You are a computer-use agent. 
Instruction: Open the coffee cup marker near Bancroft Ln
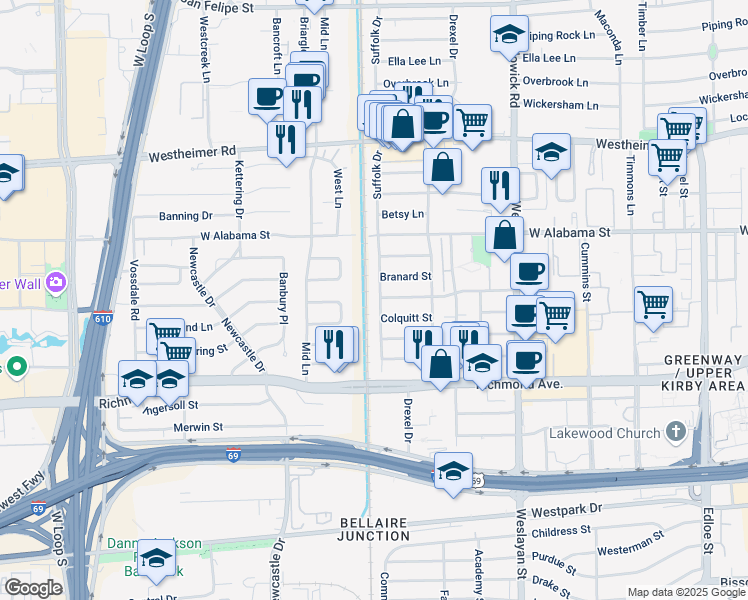268,96
